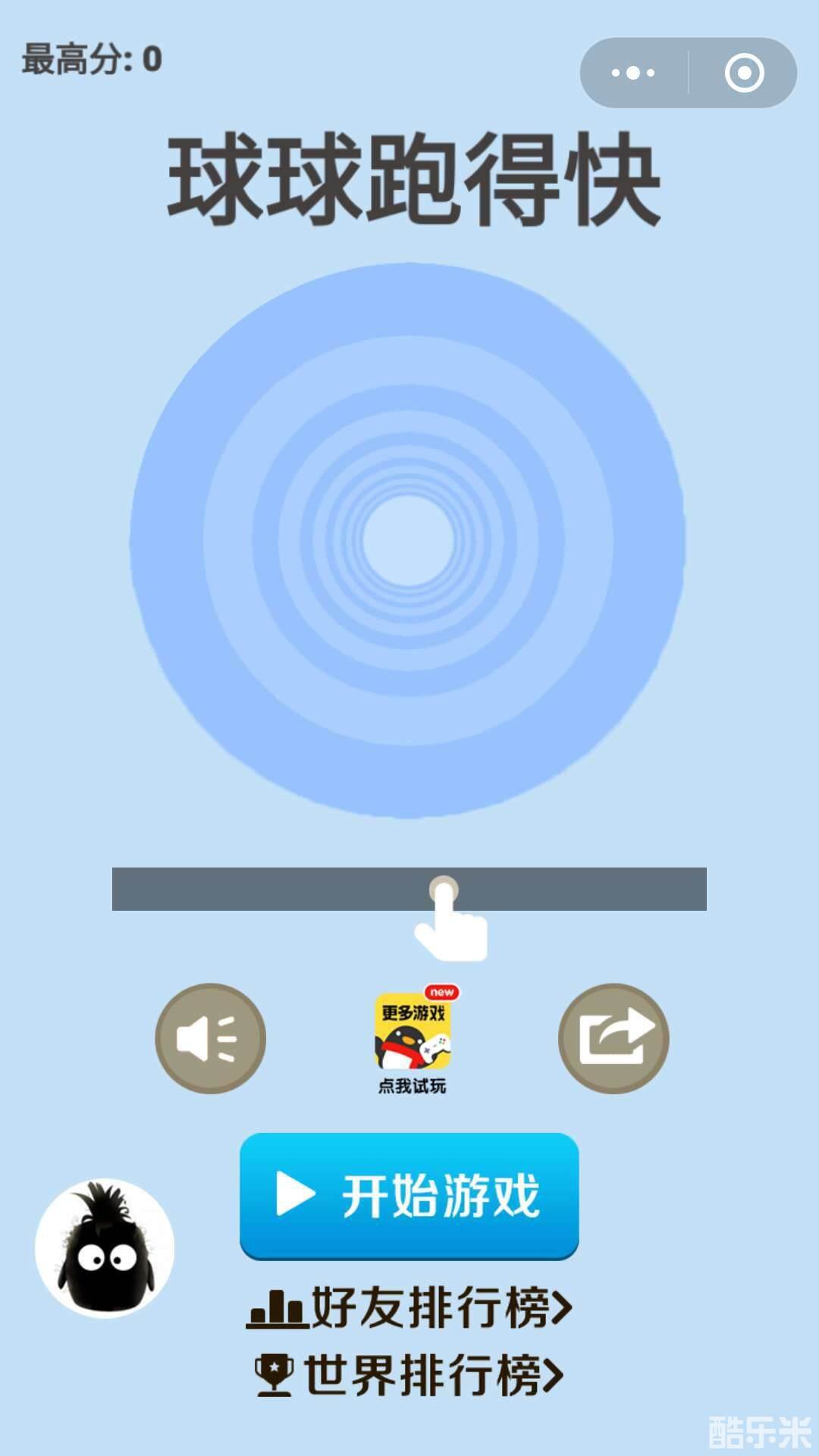Open the 好友排行榜 friends leaderboard

coord(409,1307)
